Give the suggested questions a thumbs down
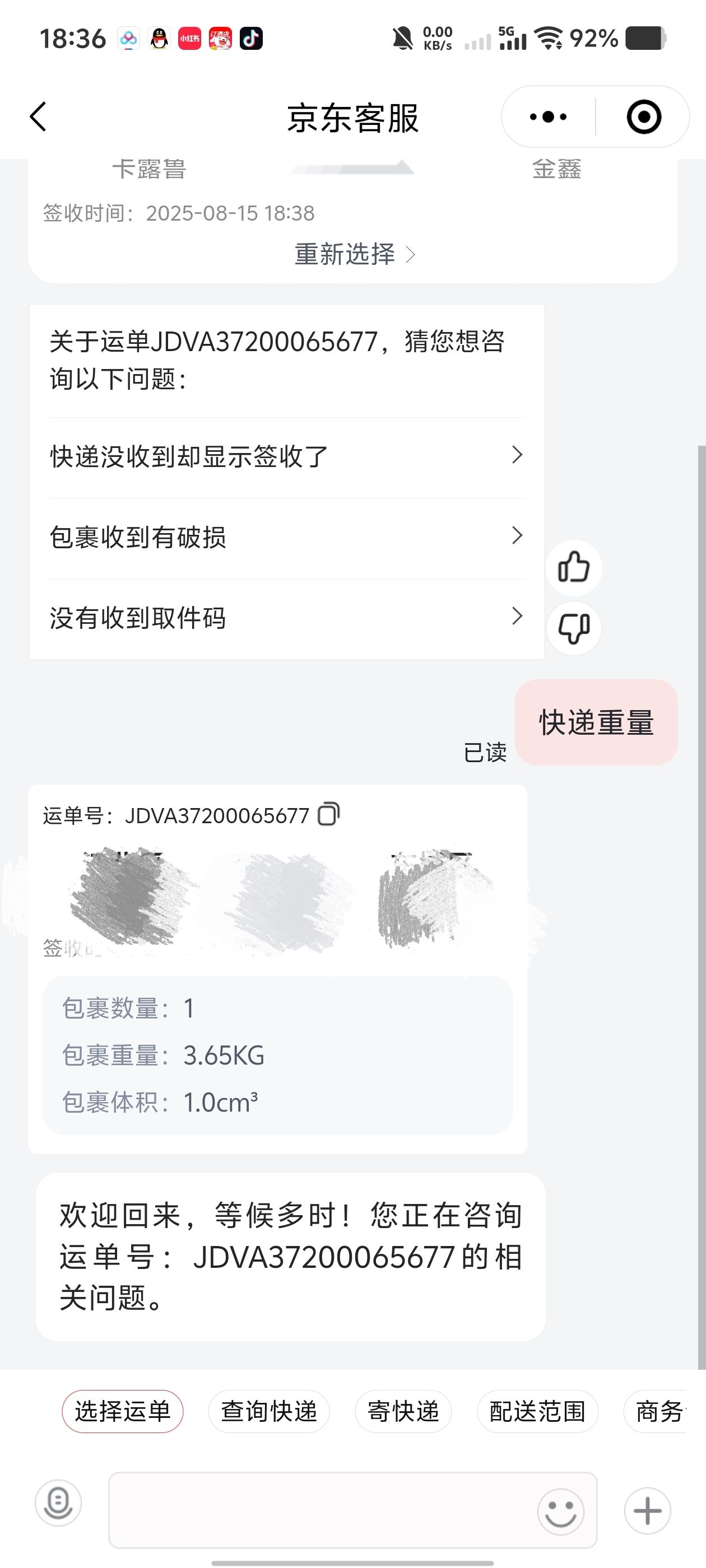The image size is (706, 1568). click(574, 628)
